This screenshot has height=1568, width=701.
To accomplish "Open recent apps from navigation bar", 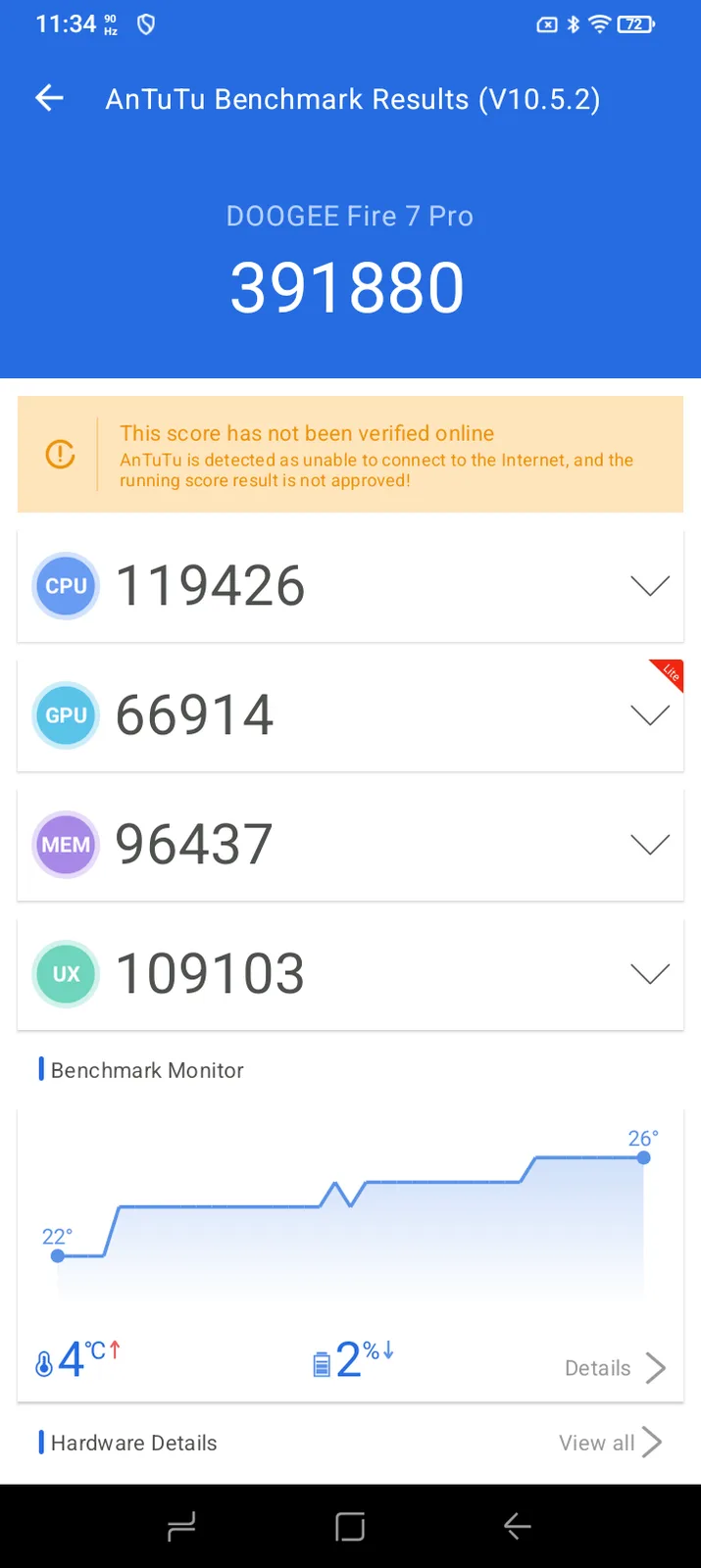I will (181, 1526).
